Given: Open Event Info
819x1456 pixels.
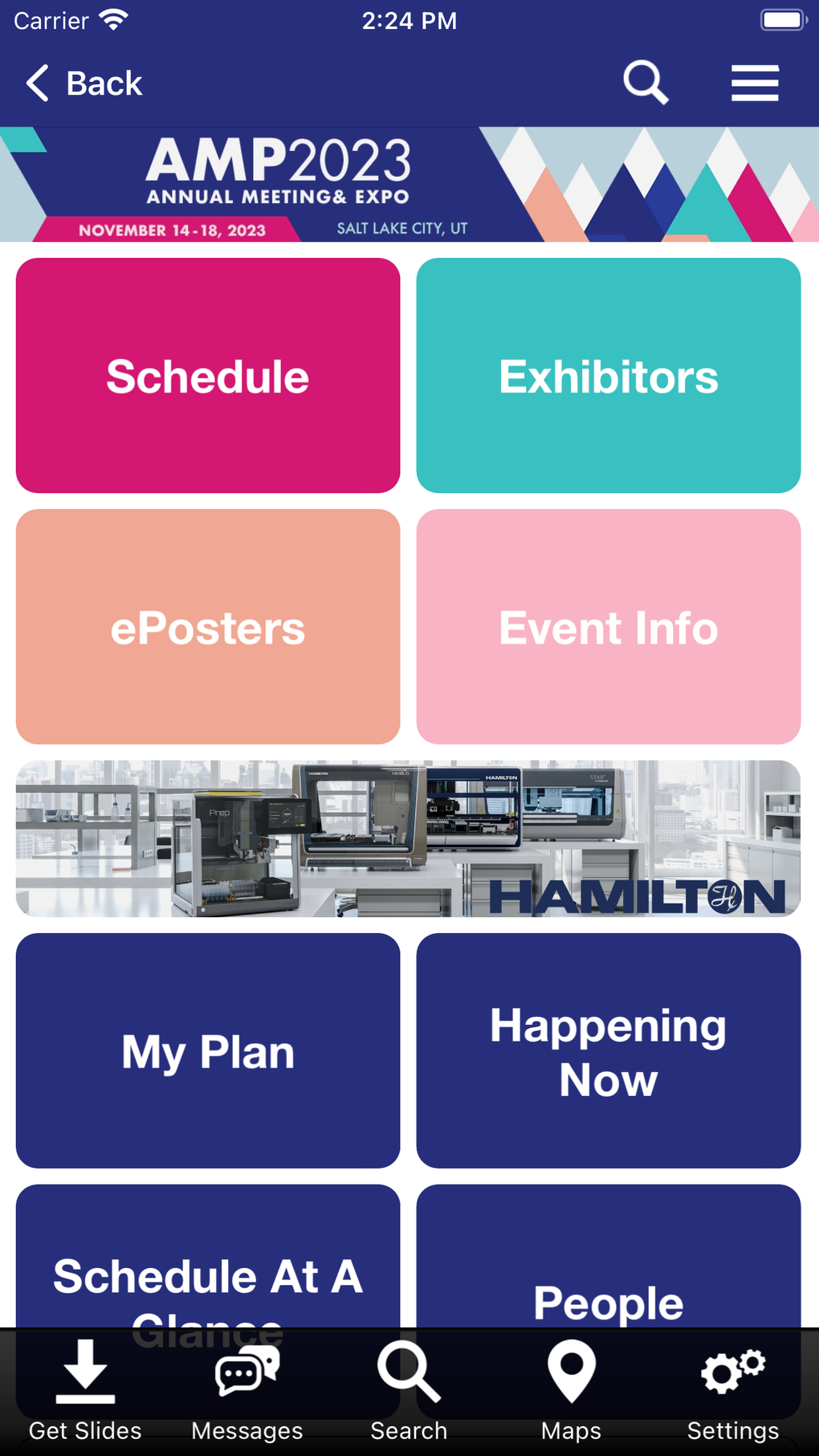Looking at the screenshot, I should 609,627.
